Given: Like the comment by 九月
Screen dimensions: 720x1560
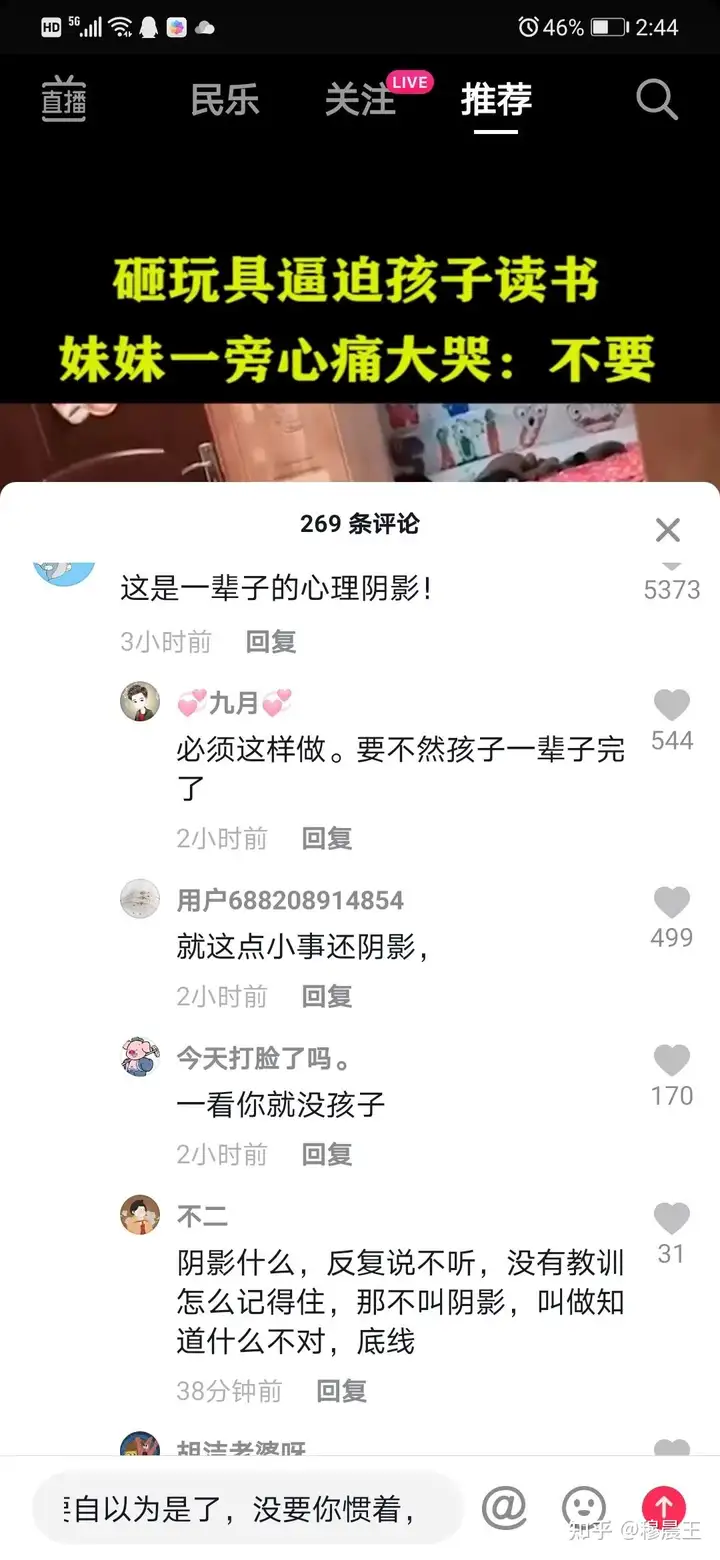Looking at the screenshot, I should click(x=670, y=705).
